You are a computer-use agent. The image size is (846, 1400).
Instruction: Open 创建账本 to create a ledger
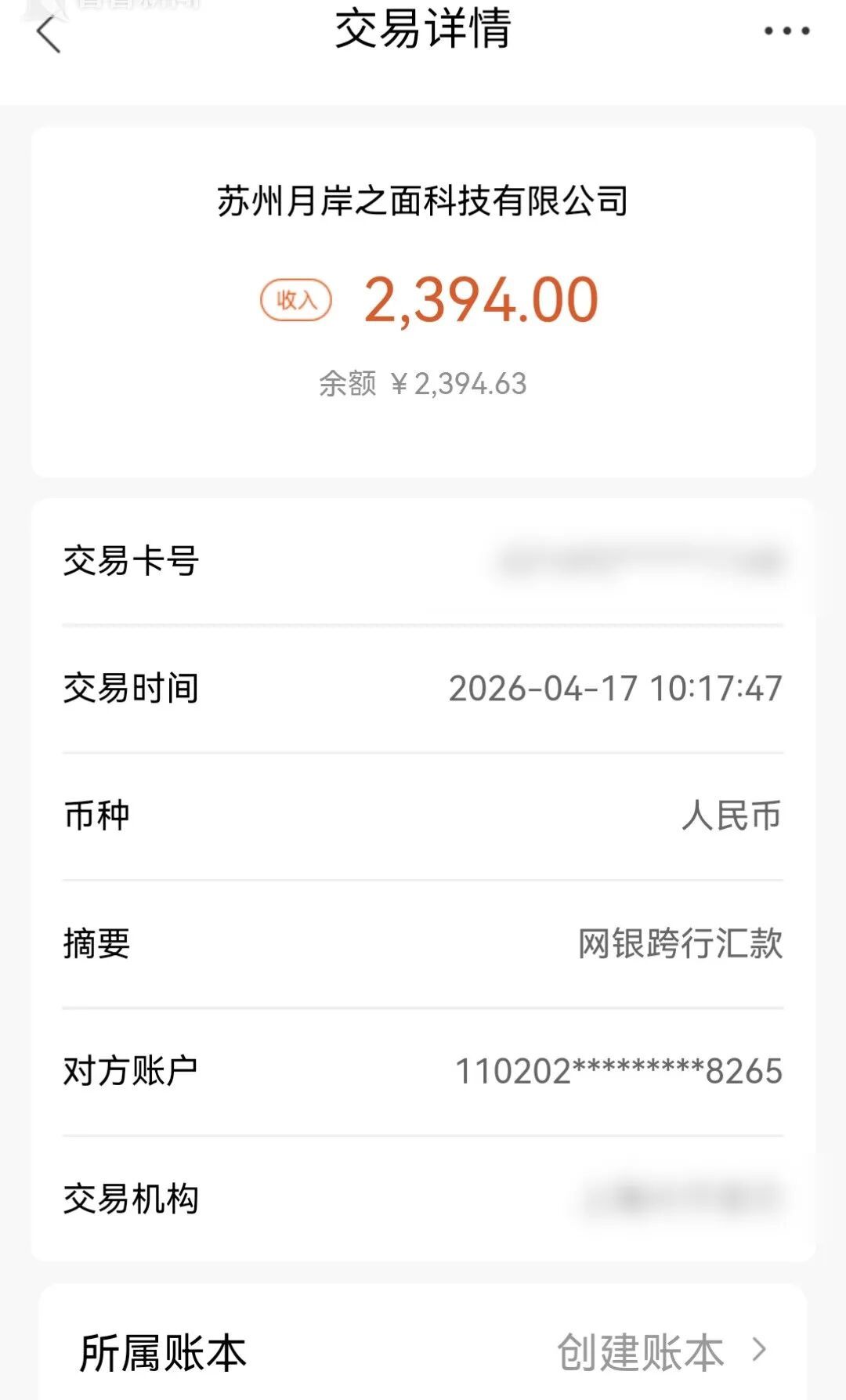pyautogui.click(x=660, y=1352)
